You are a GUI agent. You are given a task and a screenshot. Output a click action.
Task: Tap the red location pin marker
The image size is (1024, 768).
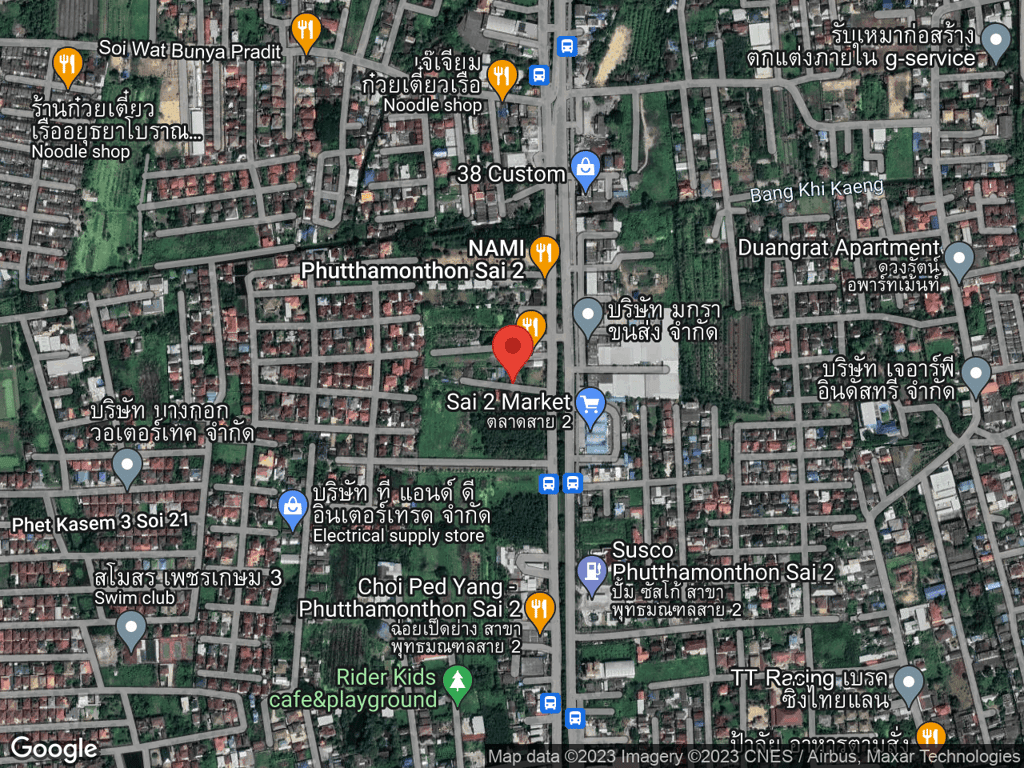(x=513, y=347)
